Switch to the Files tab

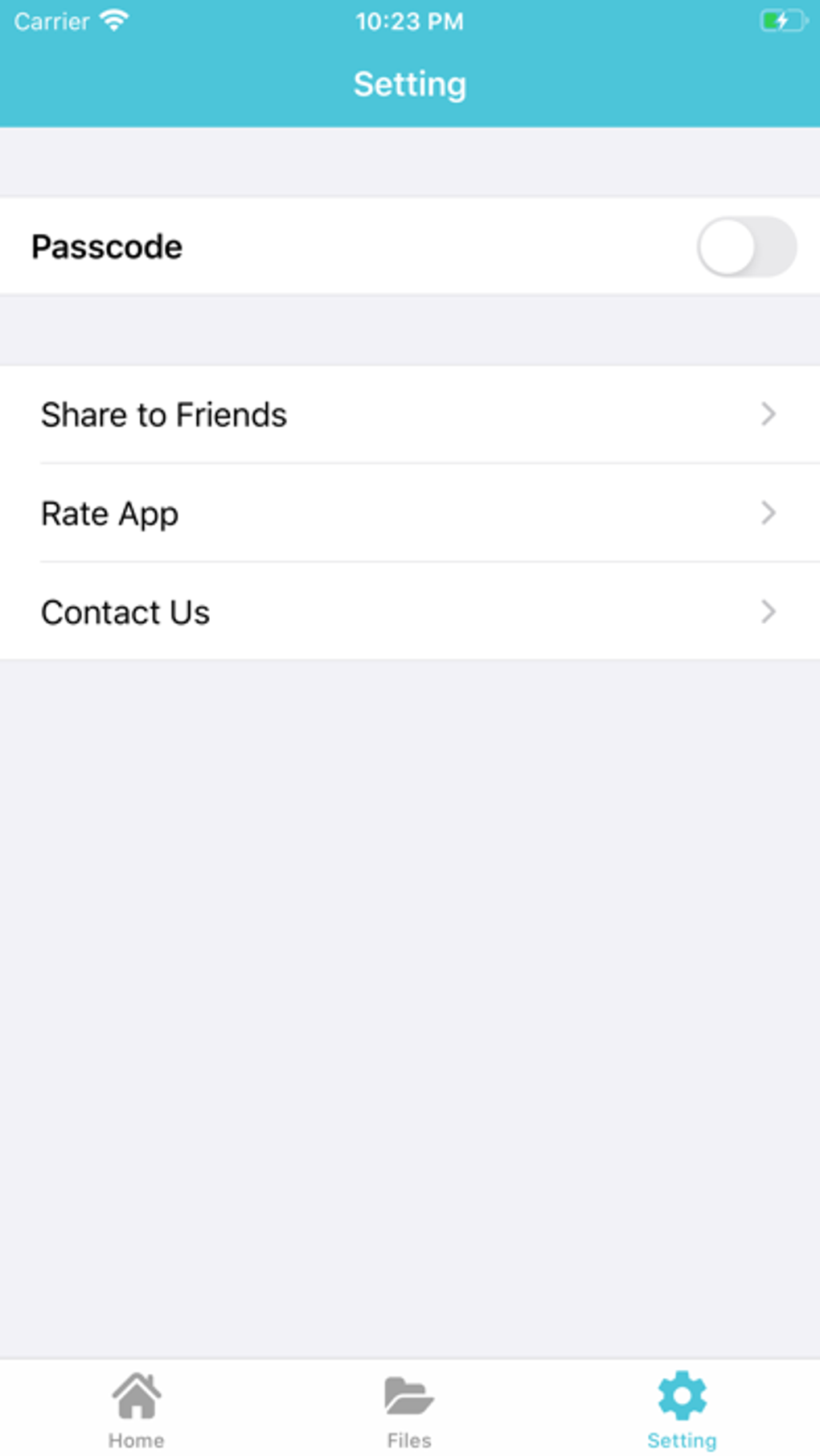tap(408, 1411)
